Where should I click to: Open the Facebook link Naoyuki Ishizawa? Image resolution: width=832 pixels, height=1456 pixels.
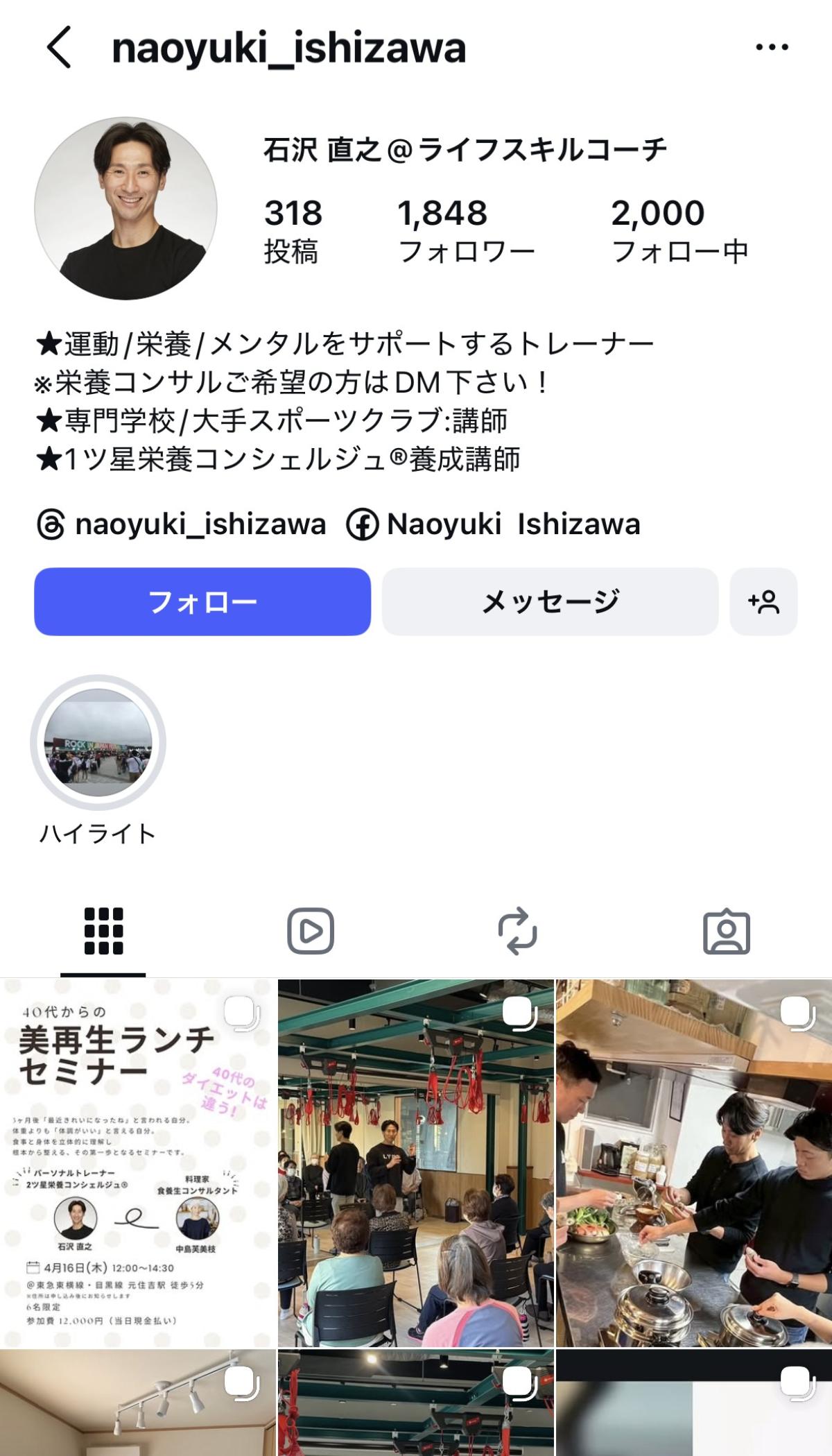[494, 524]
